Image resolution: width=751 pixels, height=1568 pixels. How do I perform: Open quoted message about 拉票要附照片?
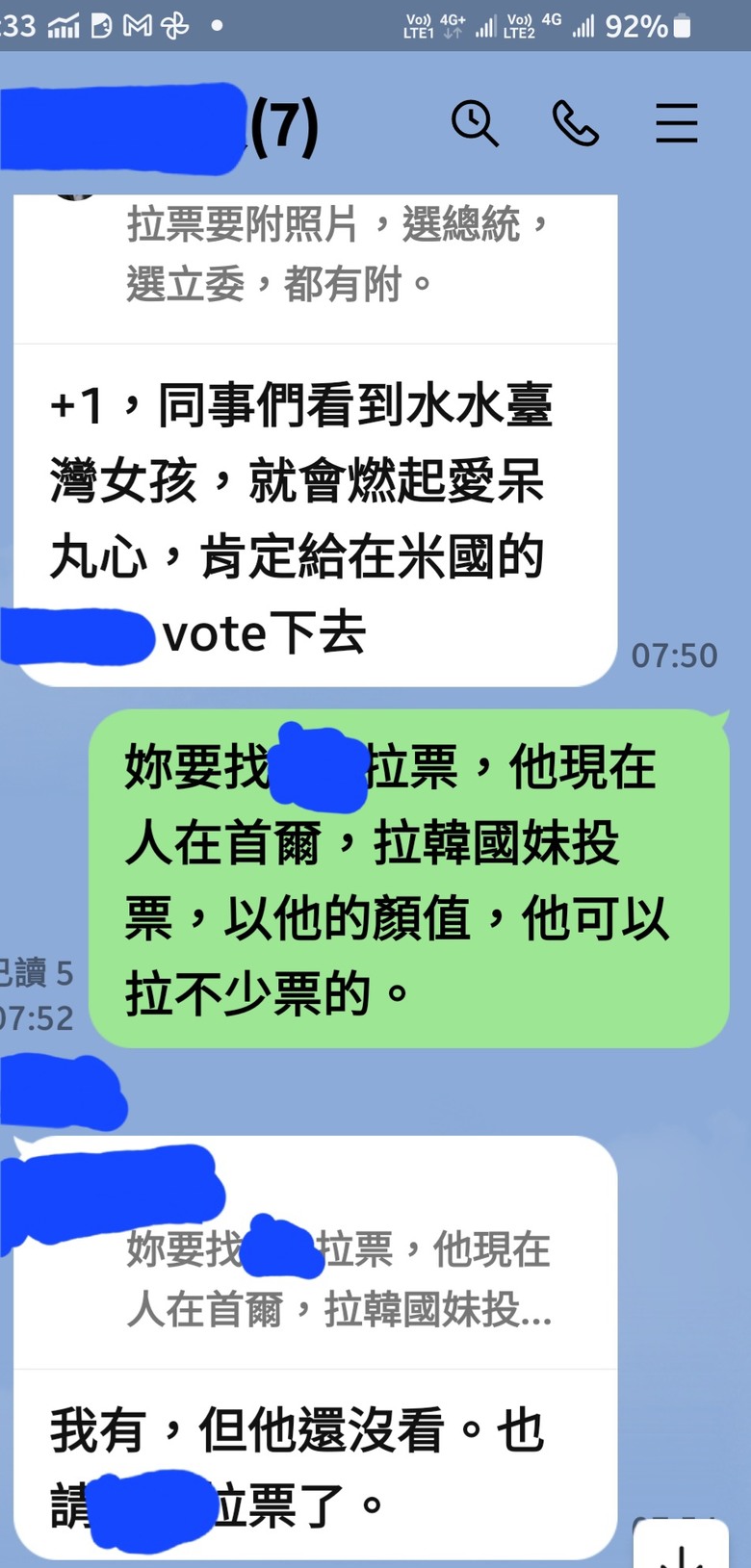click(x=337, y=254)
